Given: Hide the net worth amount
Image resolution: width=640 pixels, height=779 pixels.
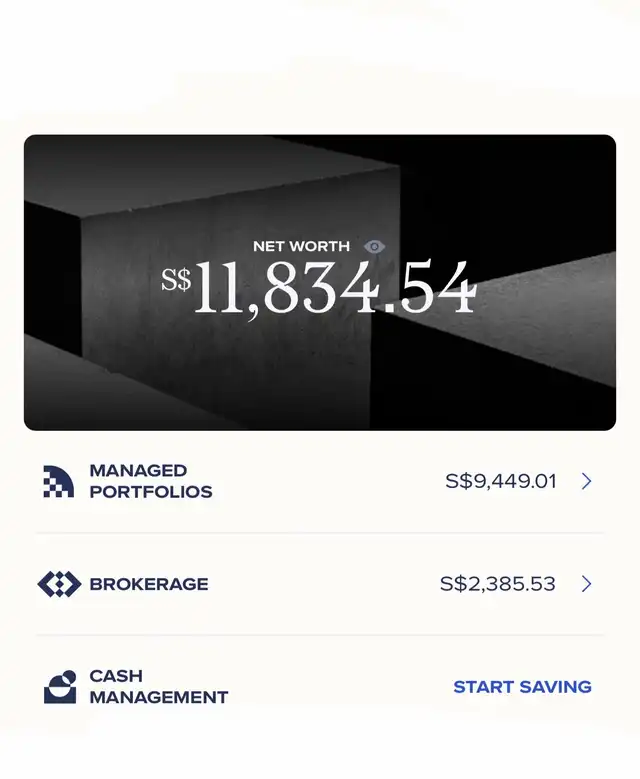Looking at the screenshot, I should click(374, 246).
